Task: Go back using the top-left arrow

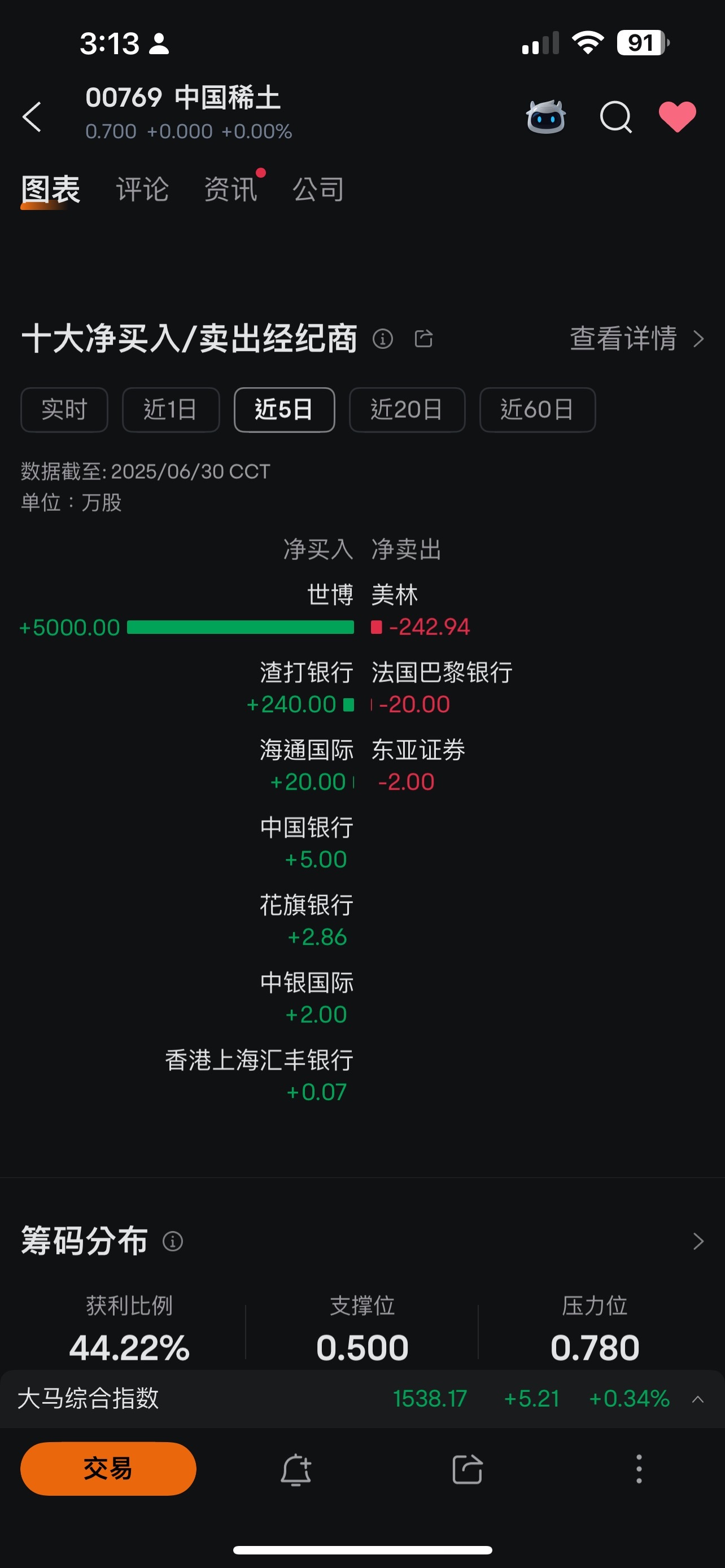Action: click(x=32, y=116)
